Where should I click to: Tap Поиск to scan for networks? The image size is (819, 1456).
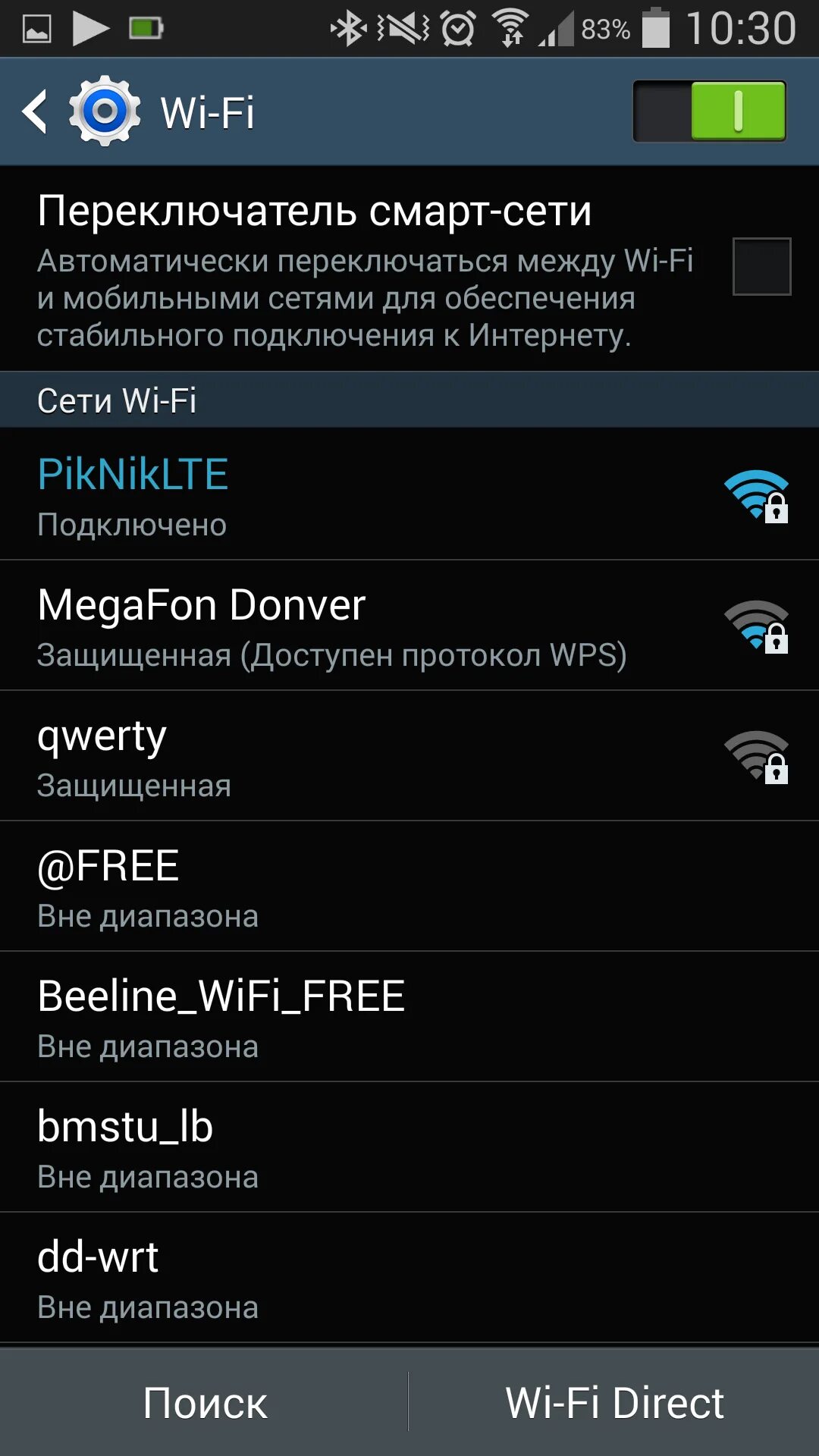point(205,1402)
